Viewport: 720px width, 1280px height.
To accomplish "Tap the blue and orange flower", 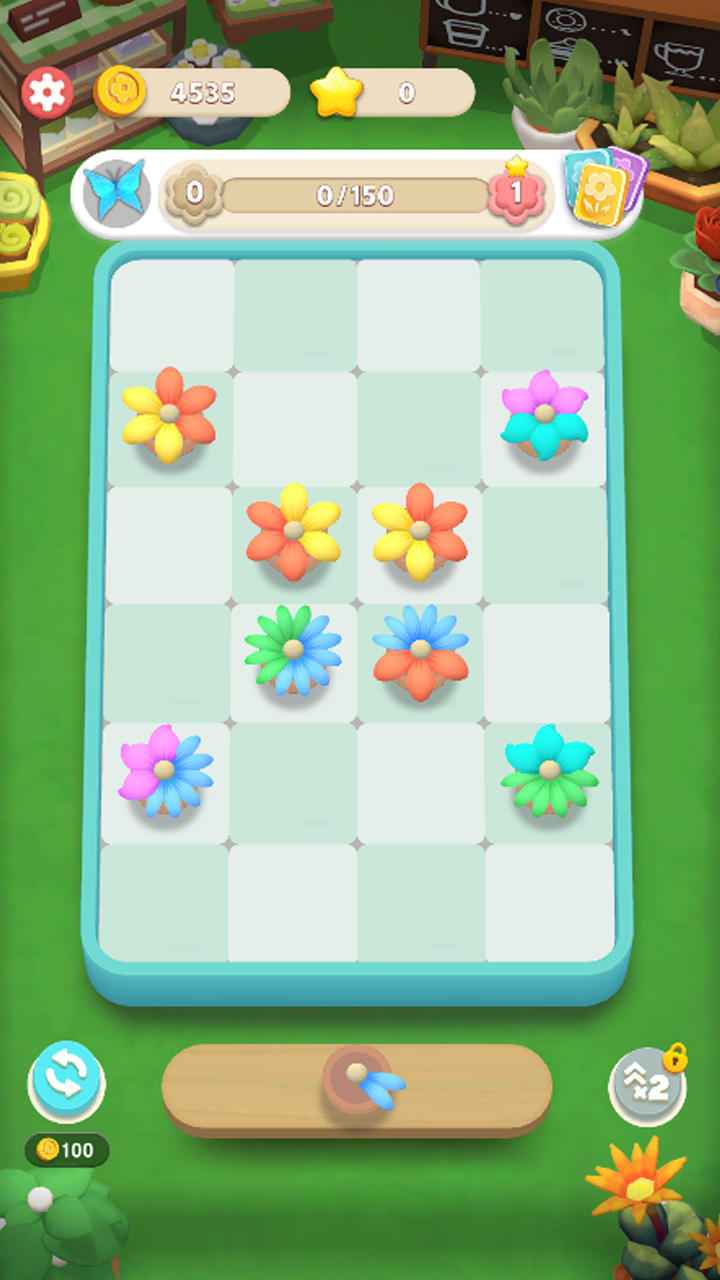I will click(x=420, y=650).
